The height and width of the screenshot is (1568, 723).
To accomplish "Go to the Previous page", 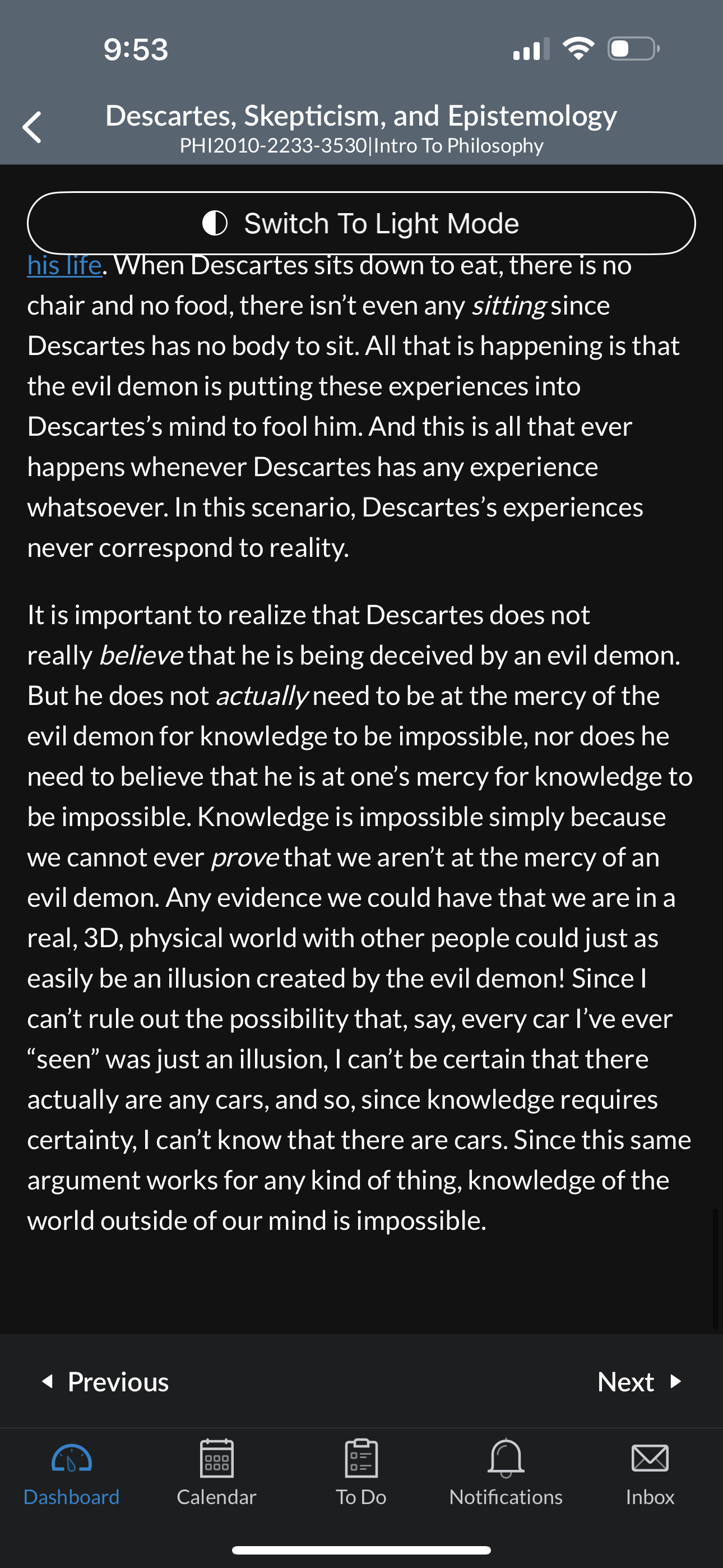I will point(105,1382).
